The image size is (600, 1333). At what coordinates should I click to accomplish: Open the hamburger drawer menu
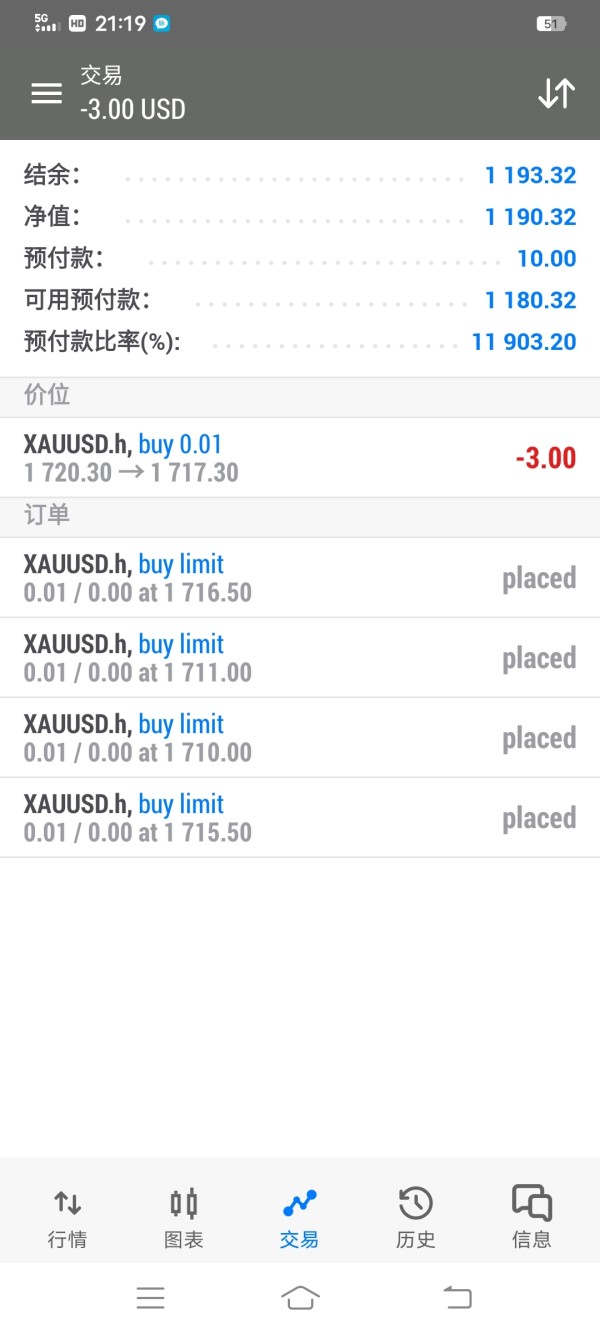pyautogui.click(x=46, y=93)
